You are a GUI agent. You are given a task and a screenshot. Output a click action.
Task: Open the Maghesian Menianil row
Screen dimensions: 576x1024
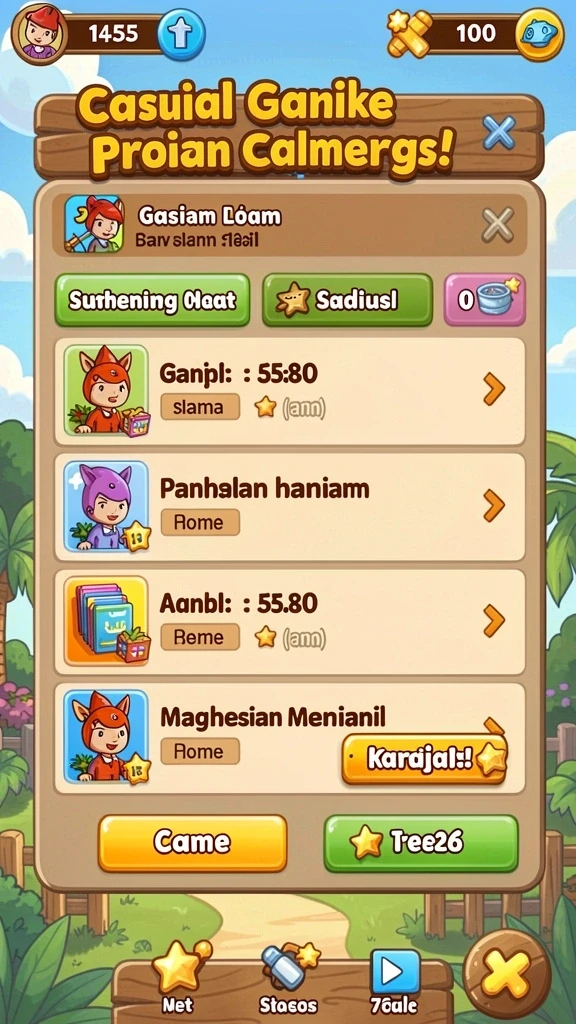click(x=289, y=738)
